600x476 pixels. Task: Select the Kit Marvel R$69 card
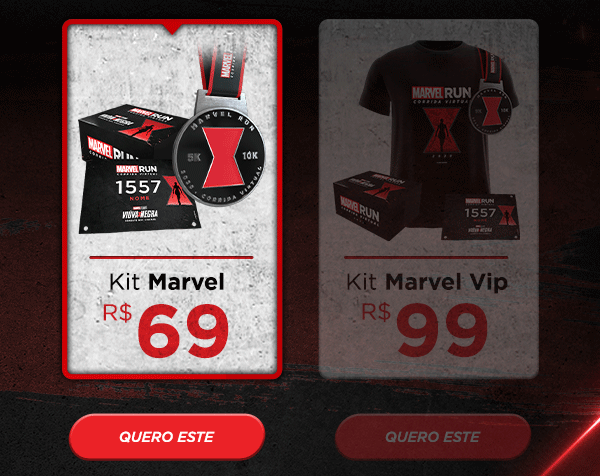(x=172, y=200)
